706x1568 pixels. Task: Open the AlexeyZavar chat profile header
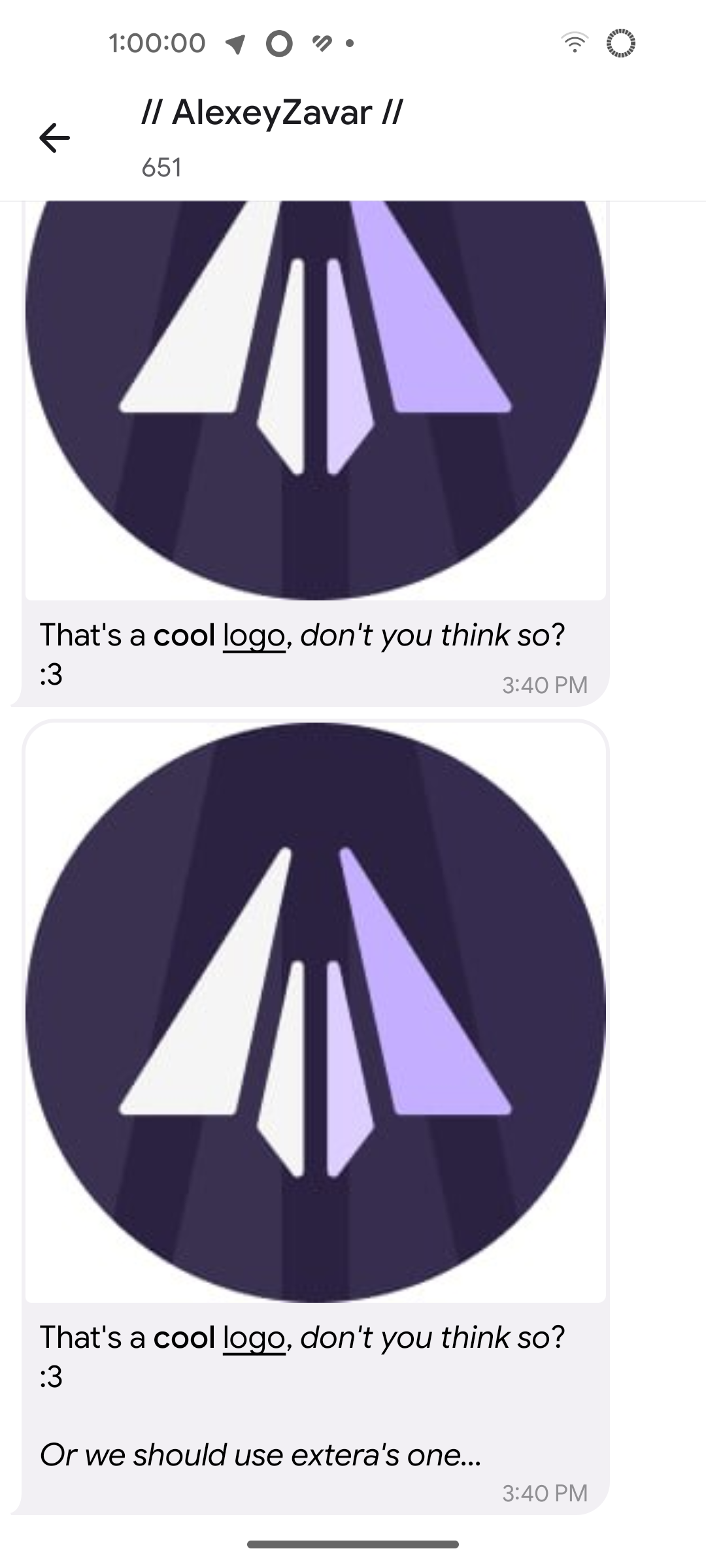point(272,136)
